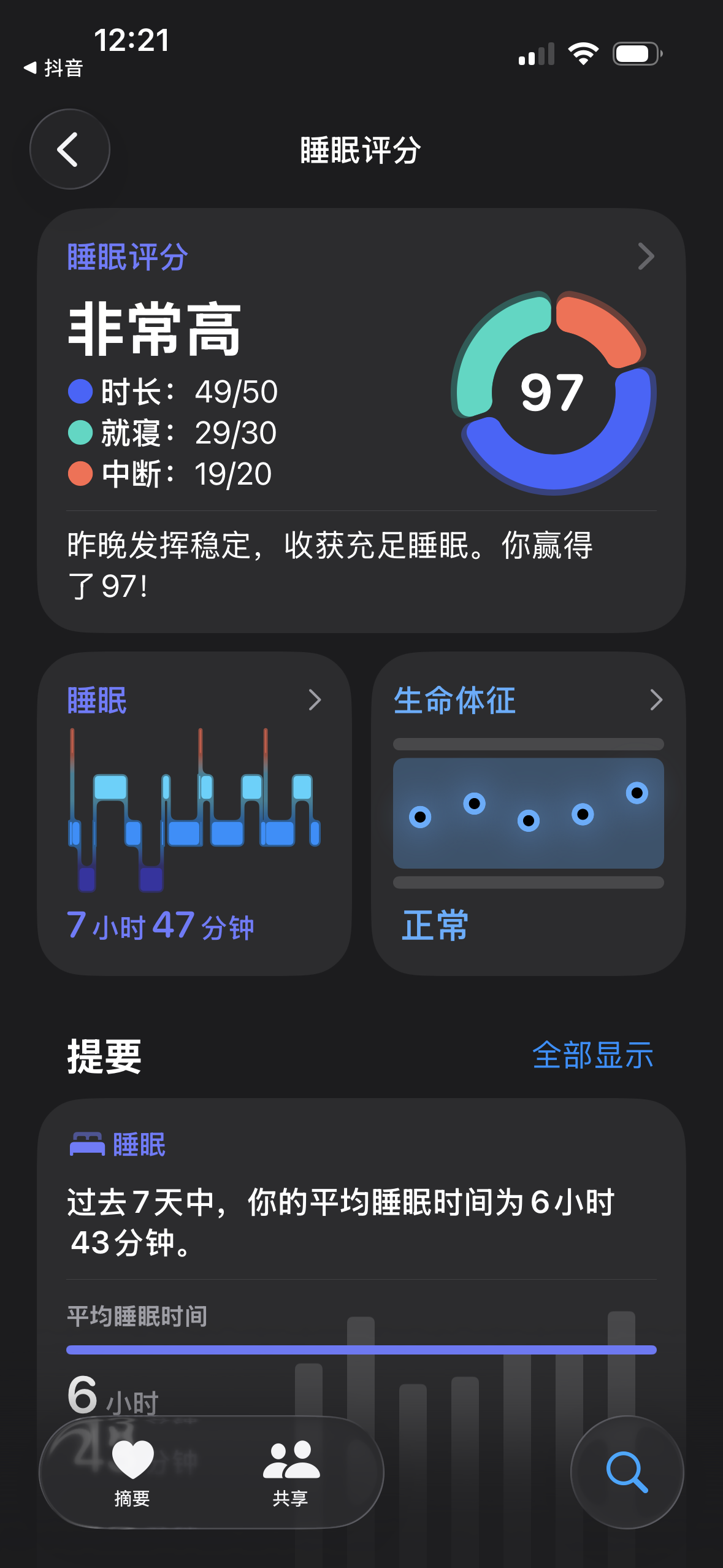Open the search magnifier button
This screenshot has width=723, height=1568.
627,1472
